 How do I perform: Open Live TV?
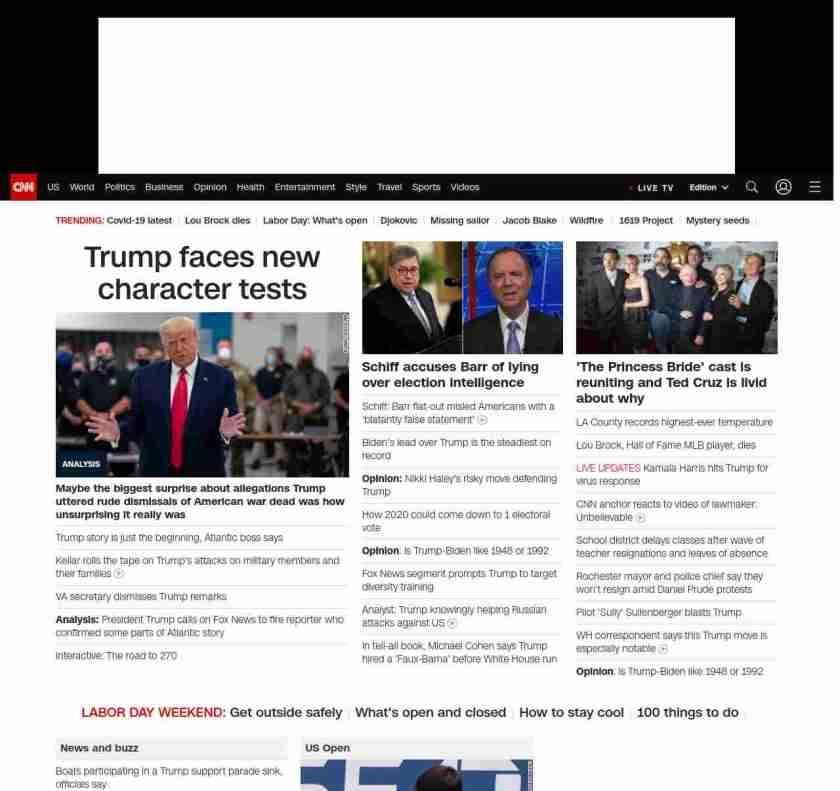click(x=653, y=188)
